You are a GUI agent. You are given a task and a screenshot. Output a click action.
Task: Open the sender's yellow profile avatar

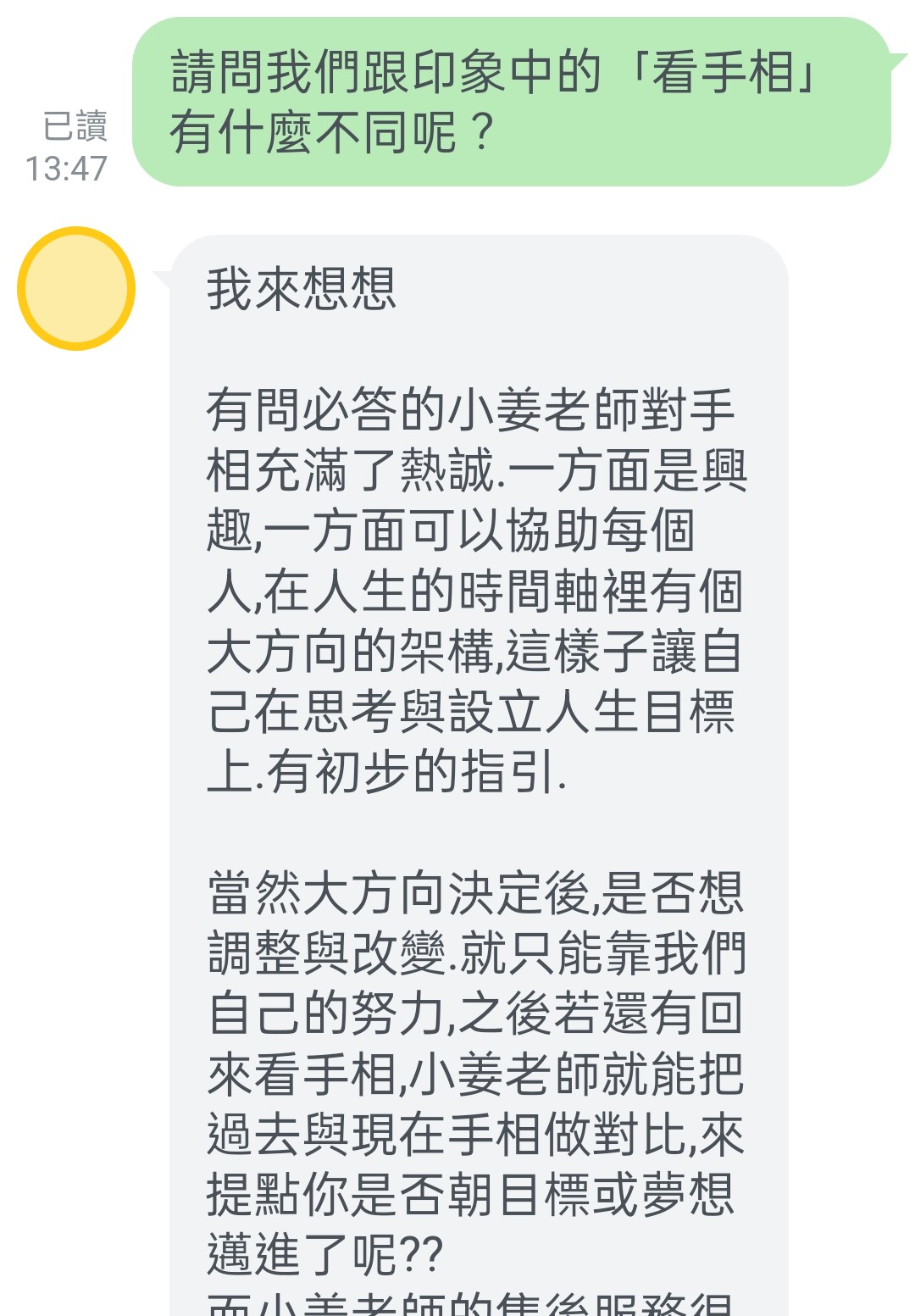tap(76, 288)
